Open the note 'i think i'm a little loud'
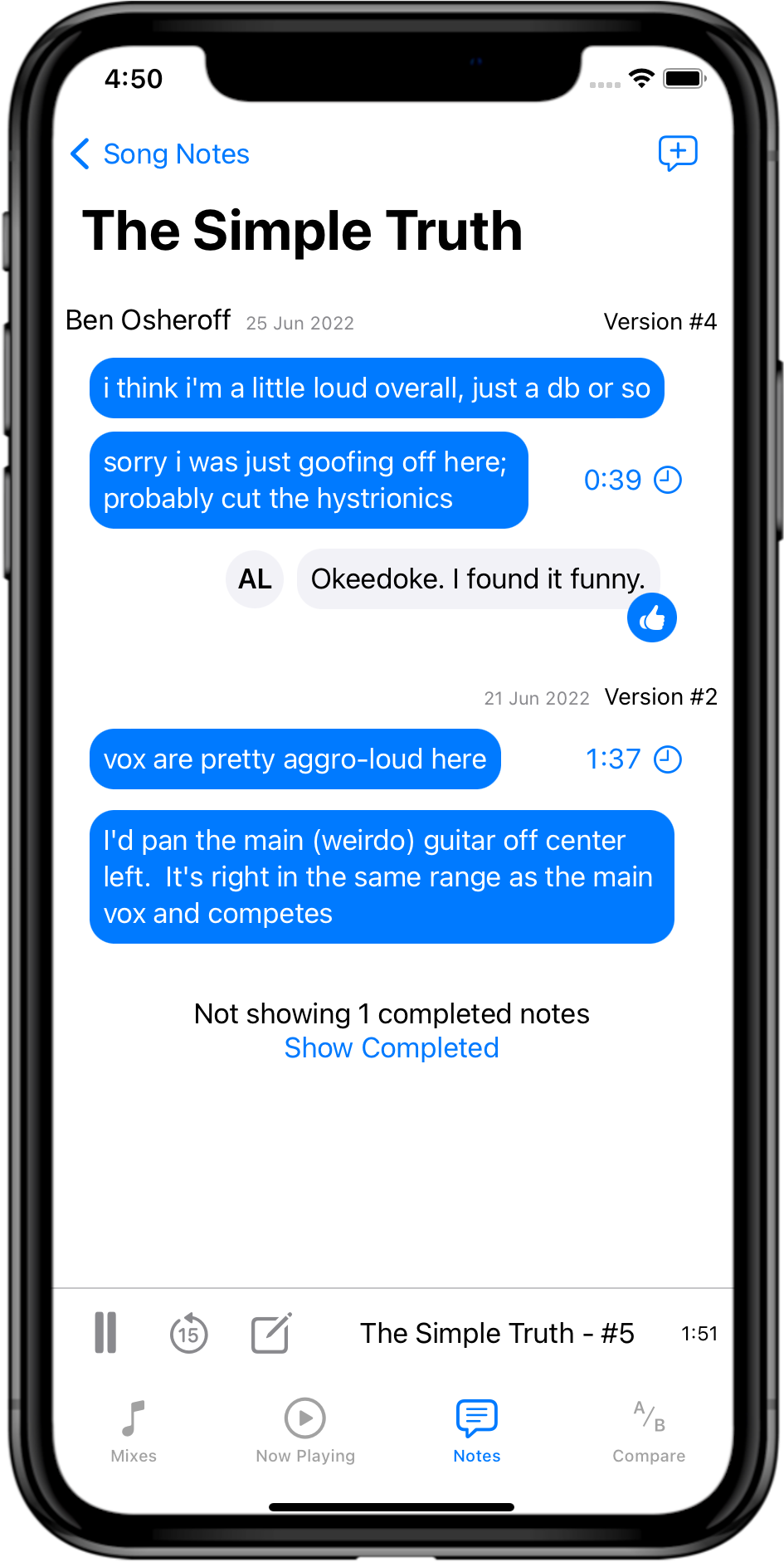The image size is (784, 1562). pyautogui.click(x=377, y=388)
